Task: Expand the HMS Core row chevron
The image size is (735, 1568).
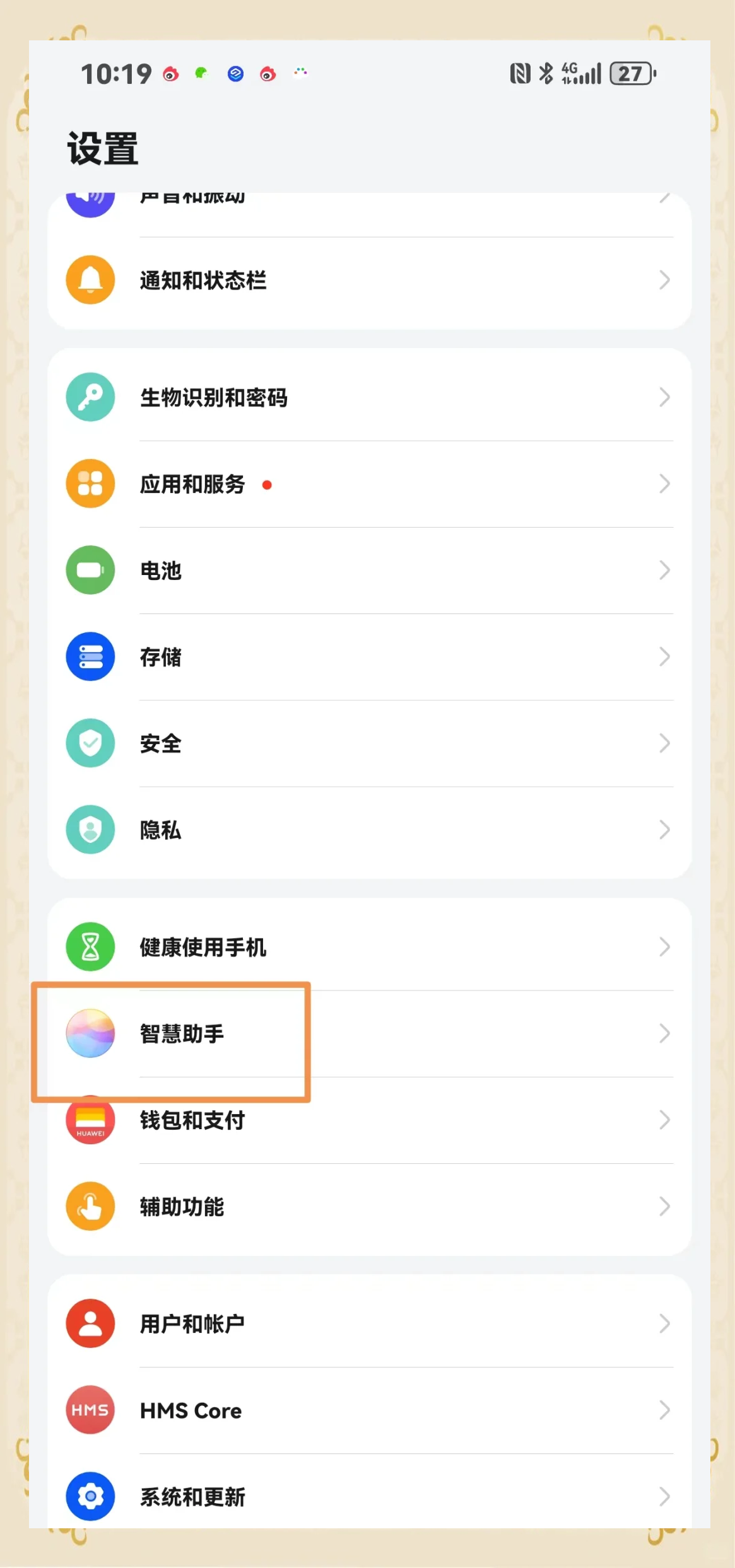Action: pos(664,1410)
